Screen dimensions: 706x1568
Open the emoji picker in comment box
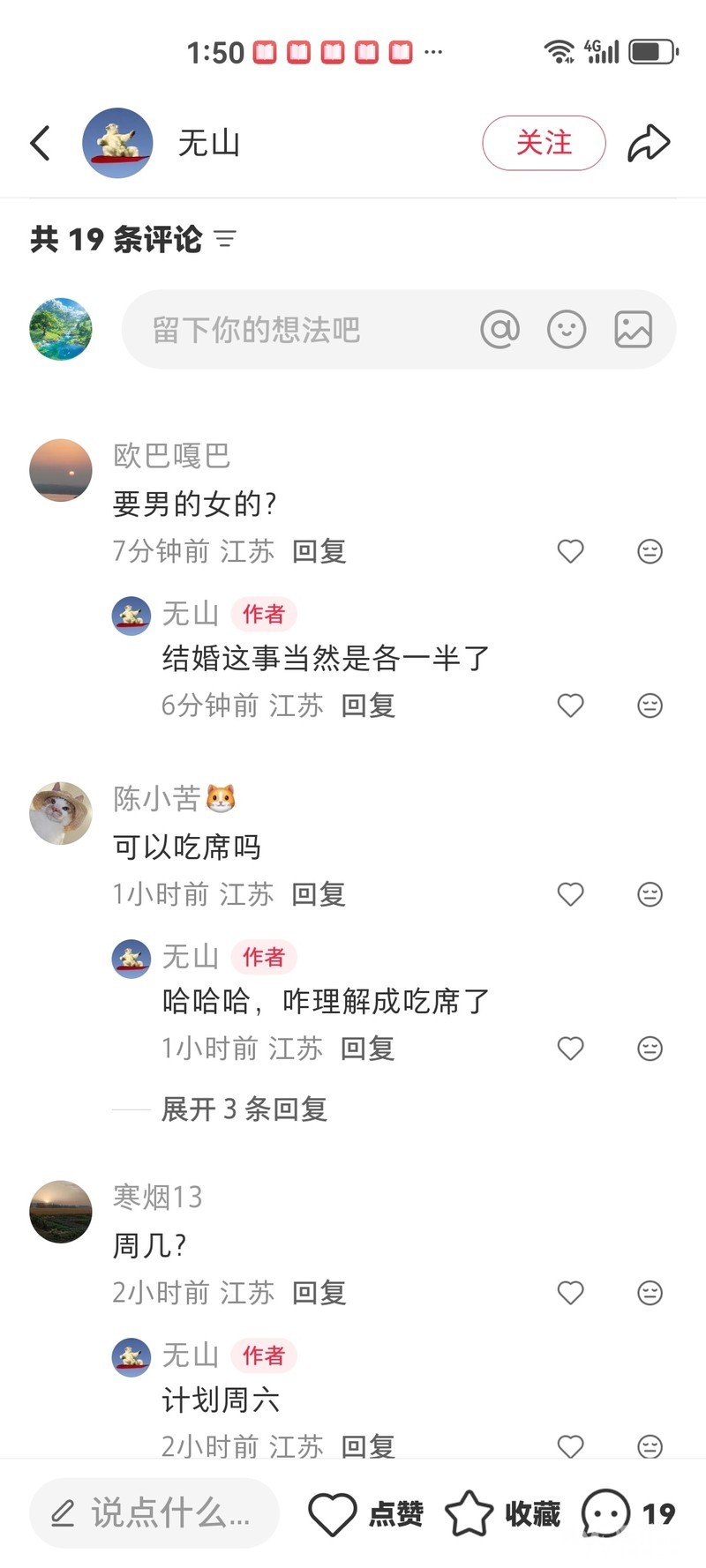pos(567,330)
